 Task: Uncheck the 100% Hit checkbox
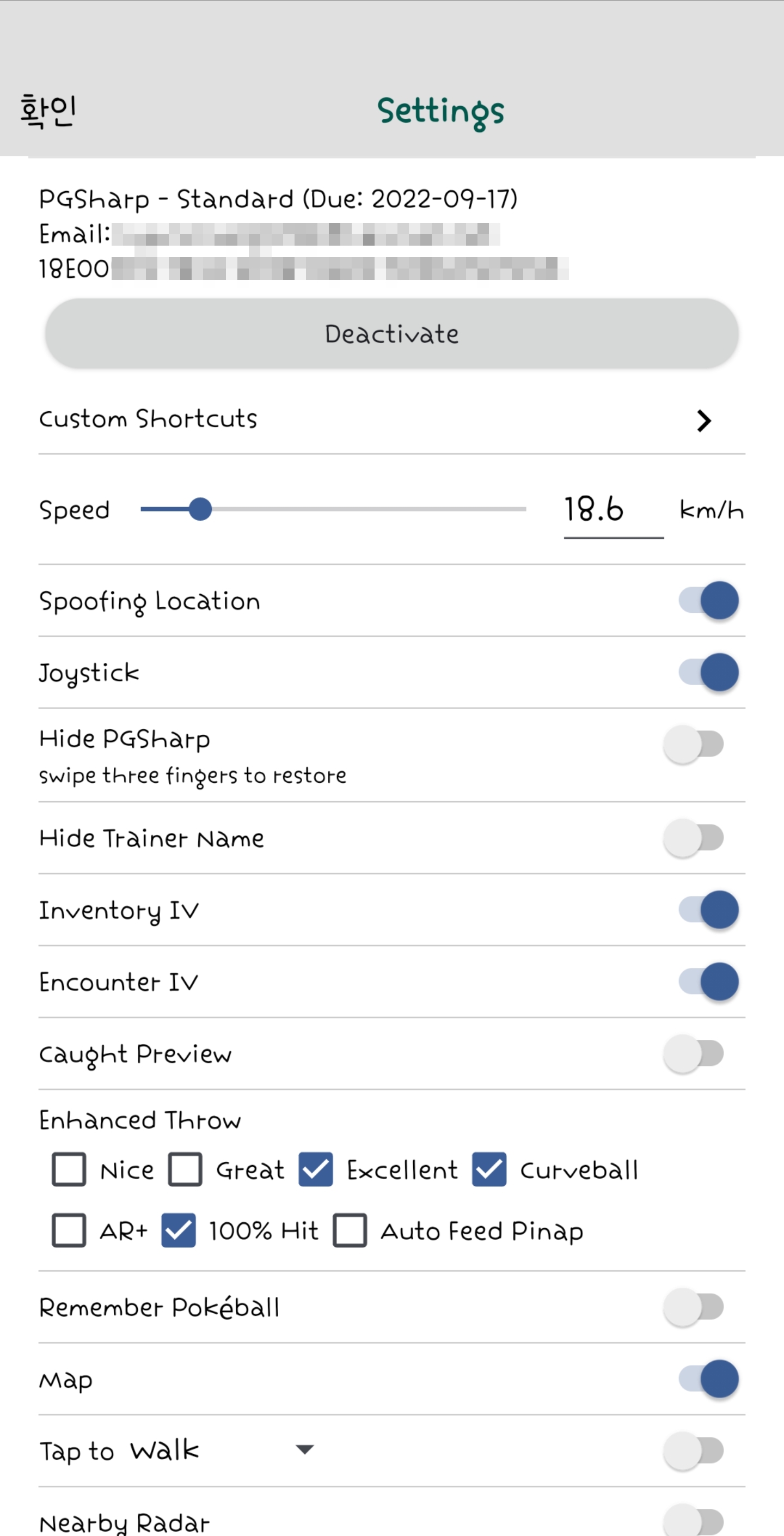tap(179, 1230)
